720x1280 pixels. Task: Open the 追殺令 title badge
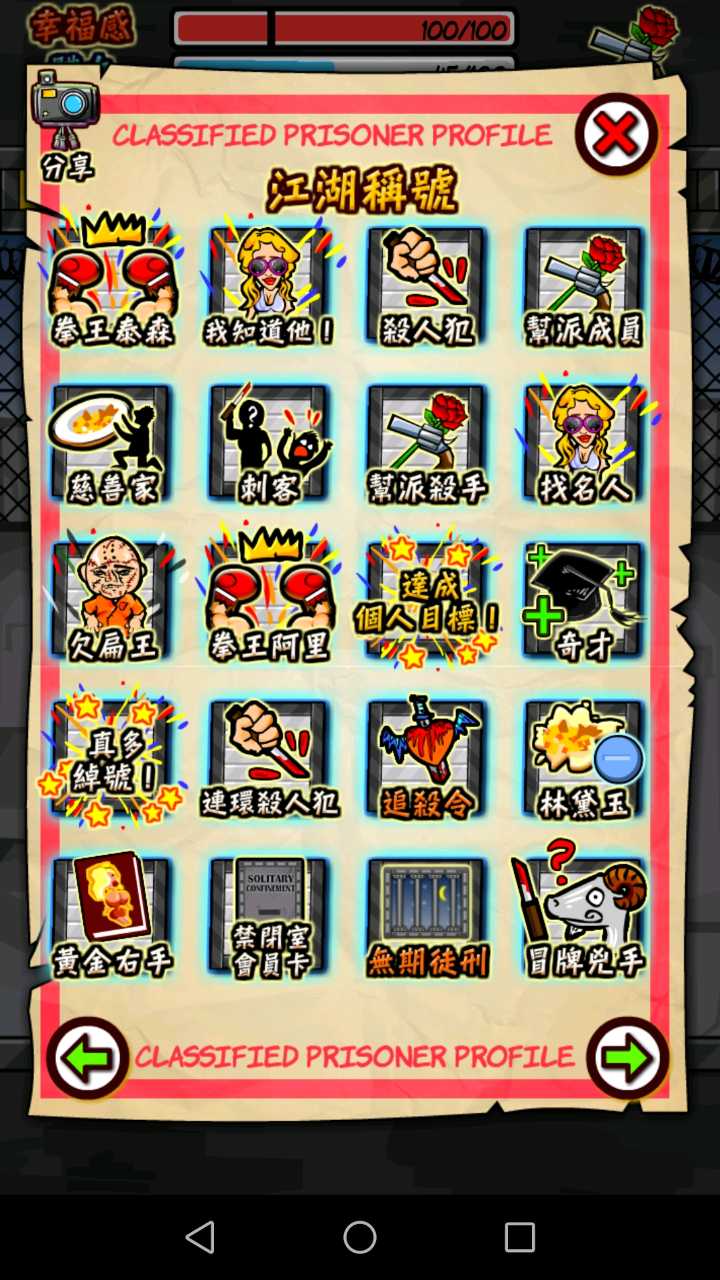(427, 758)
